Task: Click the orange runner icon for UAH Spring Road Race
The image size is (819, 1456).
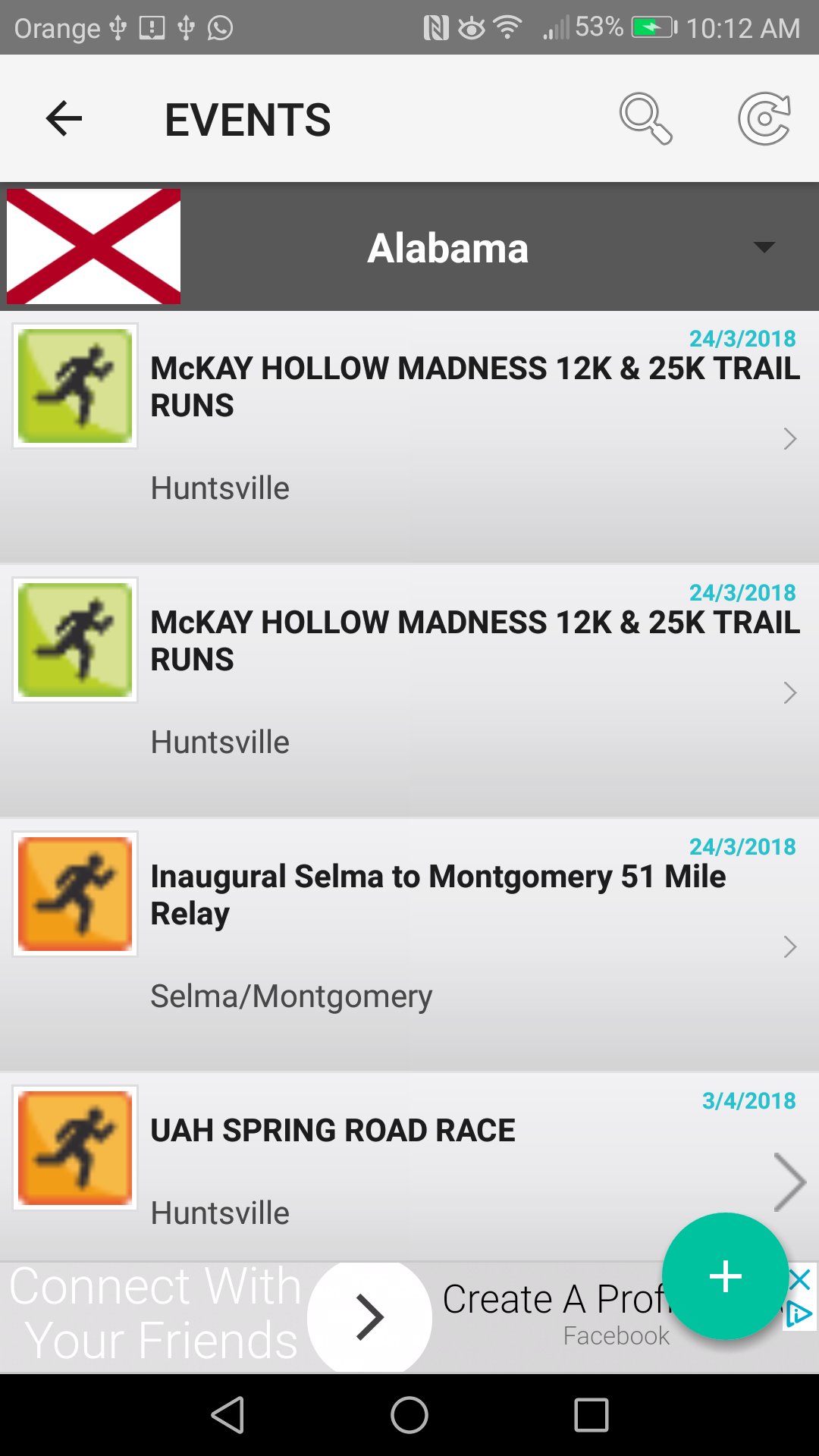Action: 74,1149
